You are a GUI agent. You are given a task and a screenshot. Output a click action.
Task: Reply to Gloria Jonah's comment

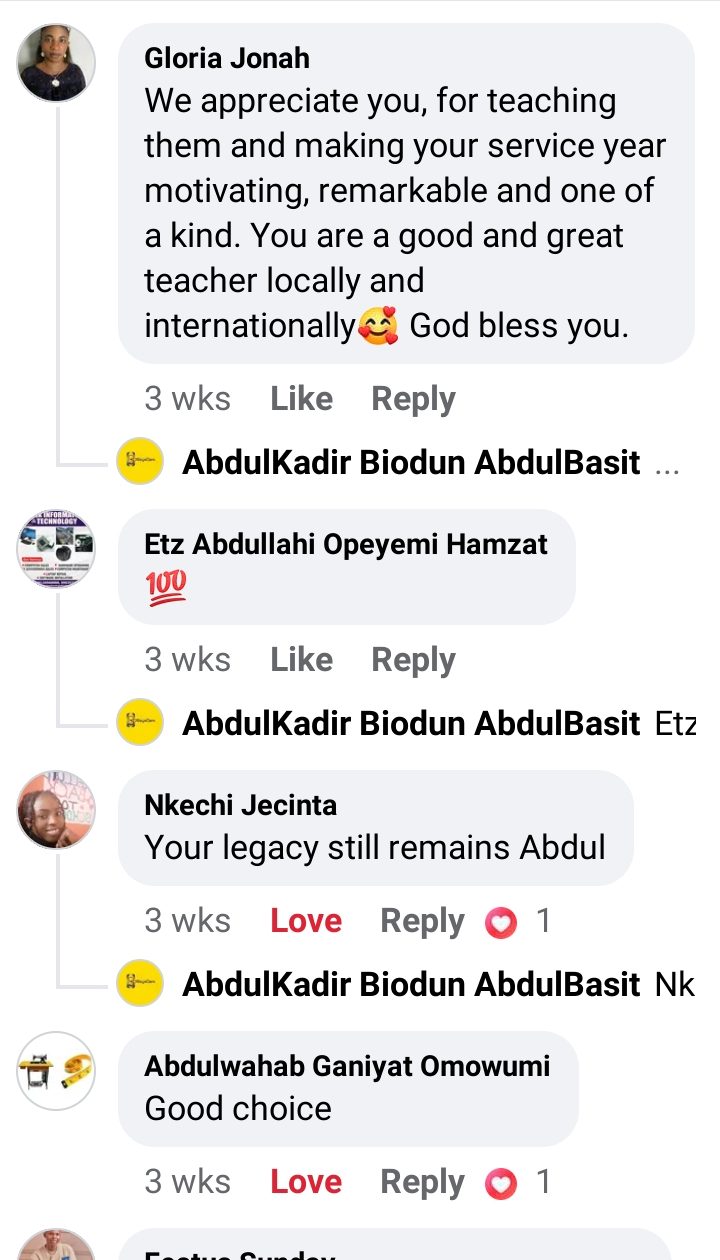click(x=413, y=399)
